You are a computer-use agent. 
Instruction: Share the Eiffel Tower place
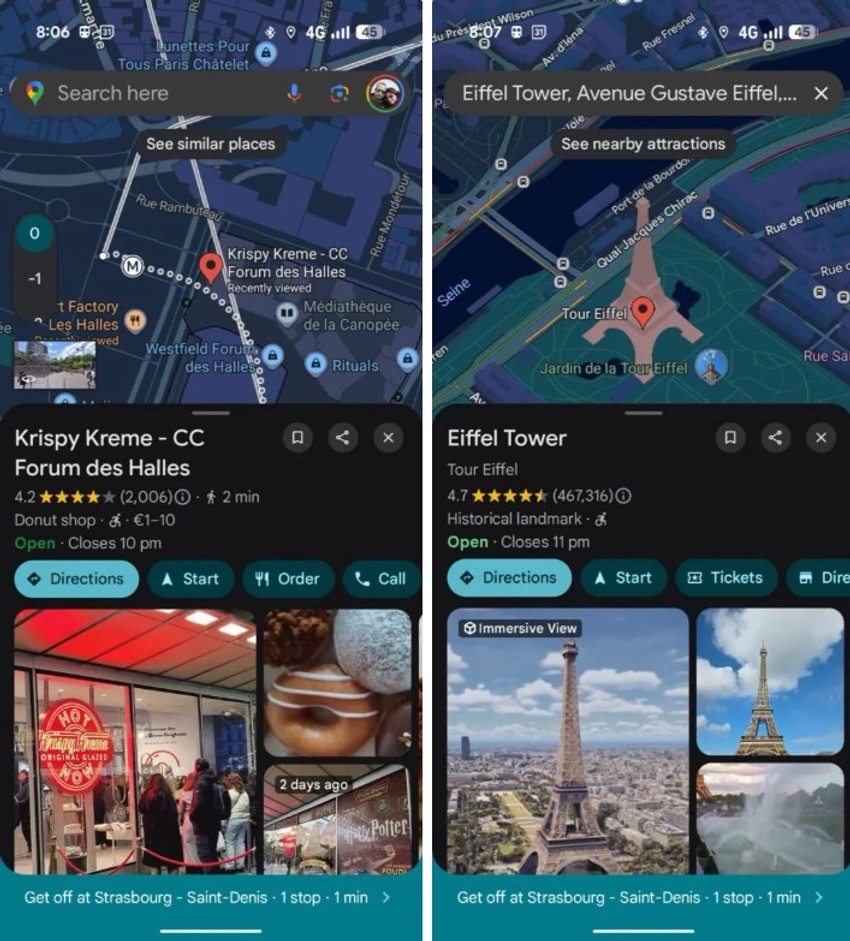pyautogui.click(x=775, y=437)
